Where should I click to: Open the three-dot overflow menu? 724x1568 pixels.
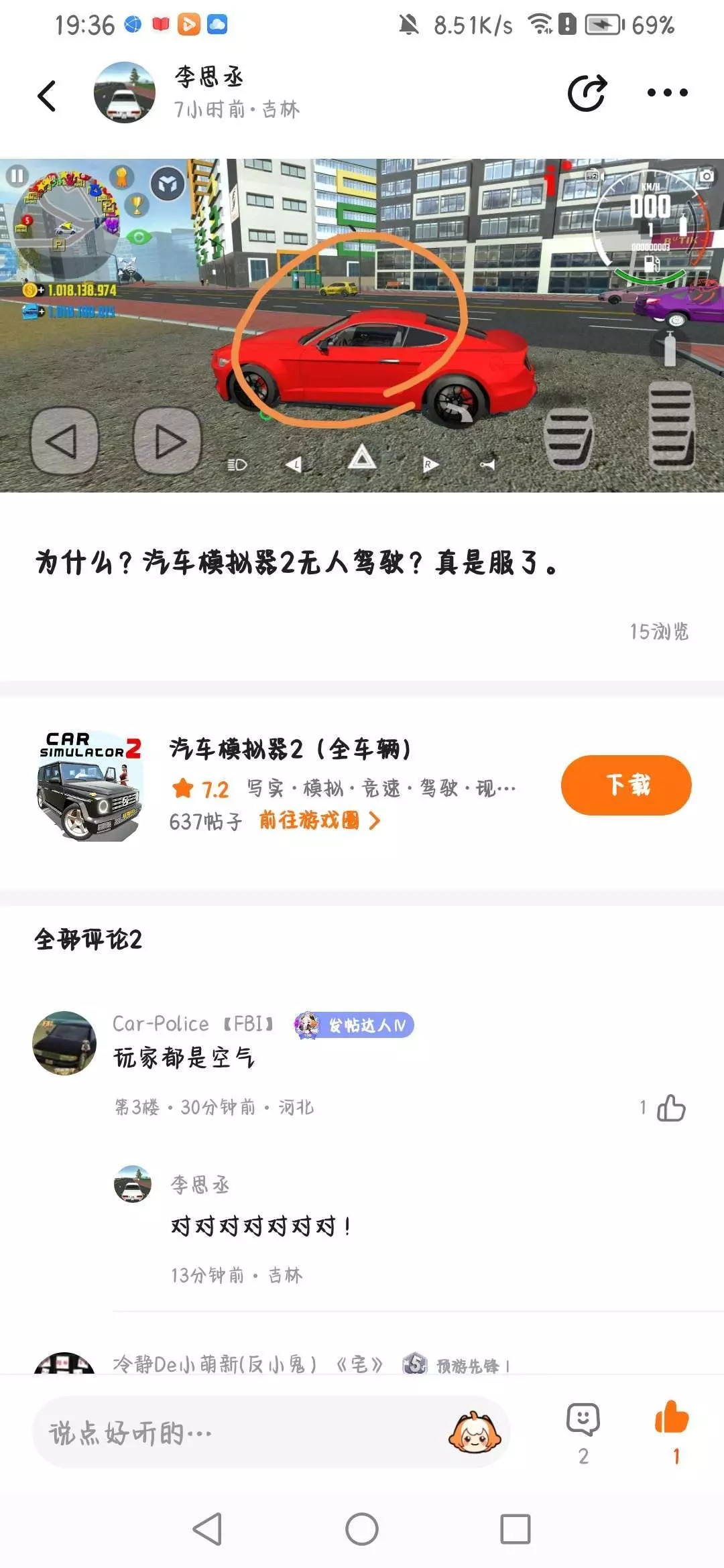pos(667,92)
